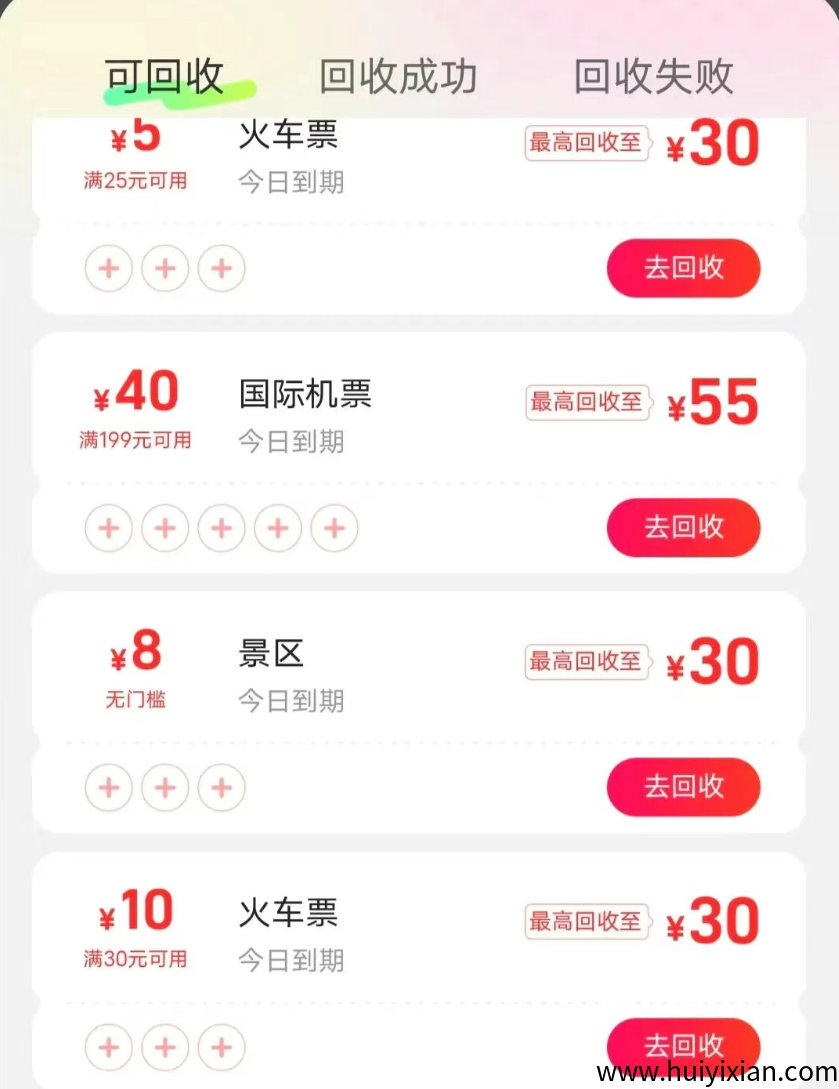The image size is (839, 1089).
Task: Click the last plus icon on the bottom card
Action: pos(221,1046)
